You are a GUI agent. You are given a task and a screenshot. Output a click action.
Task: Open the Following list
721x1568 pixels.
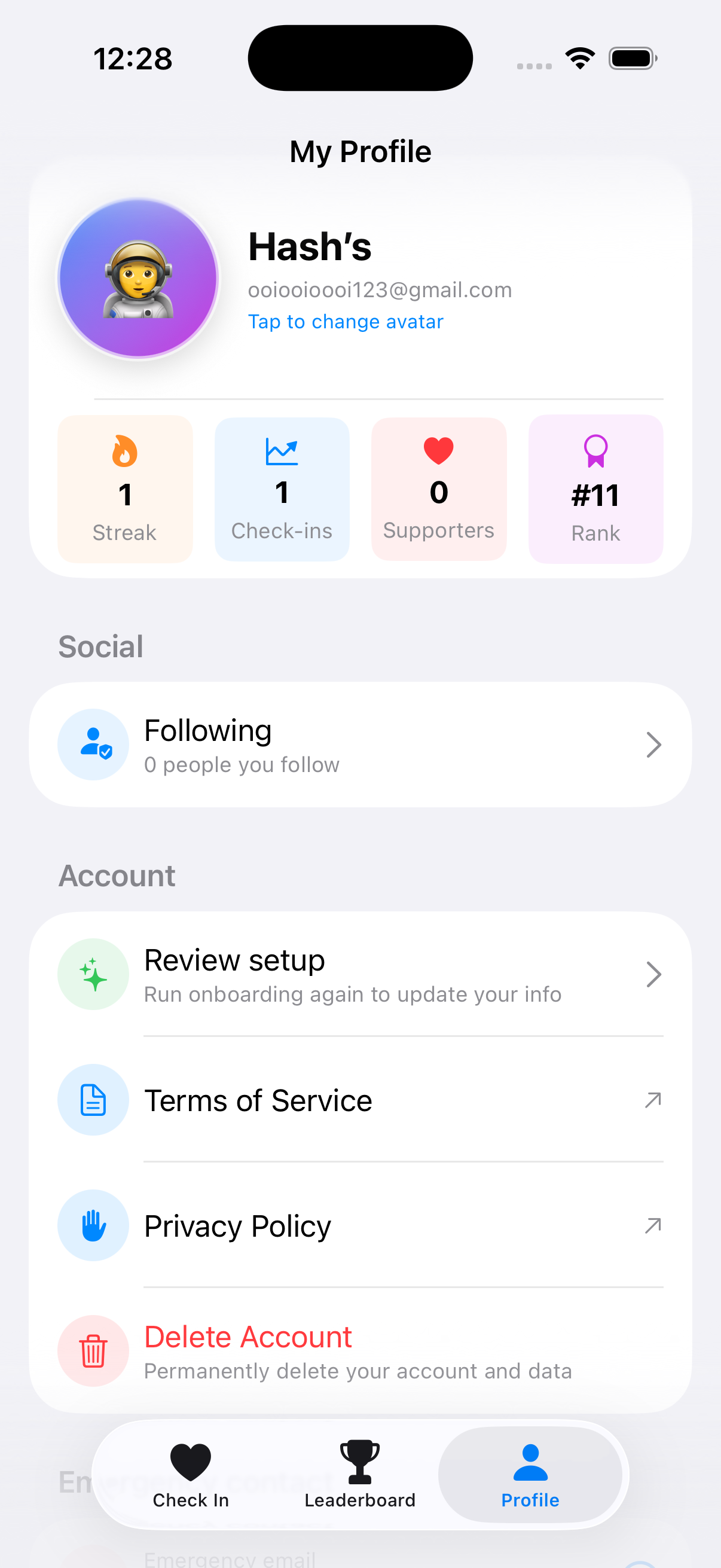coord(360,745)
